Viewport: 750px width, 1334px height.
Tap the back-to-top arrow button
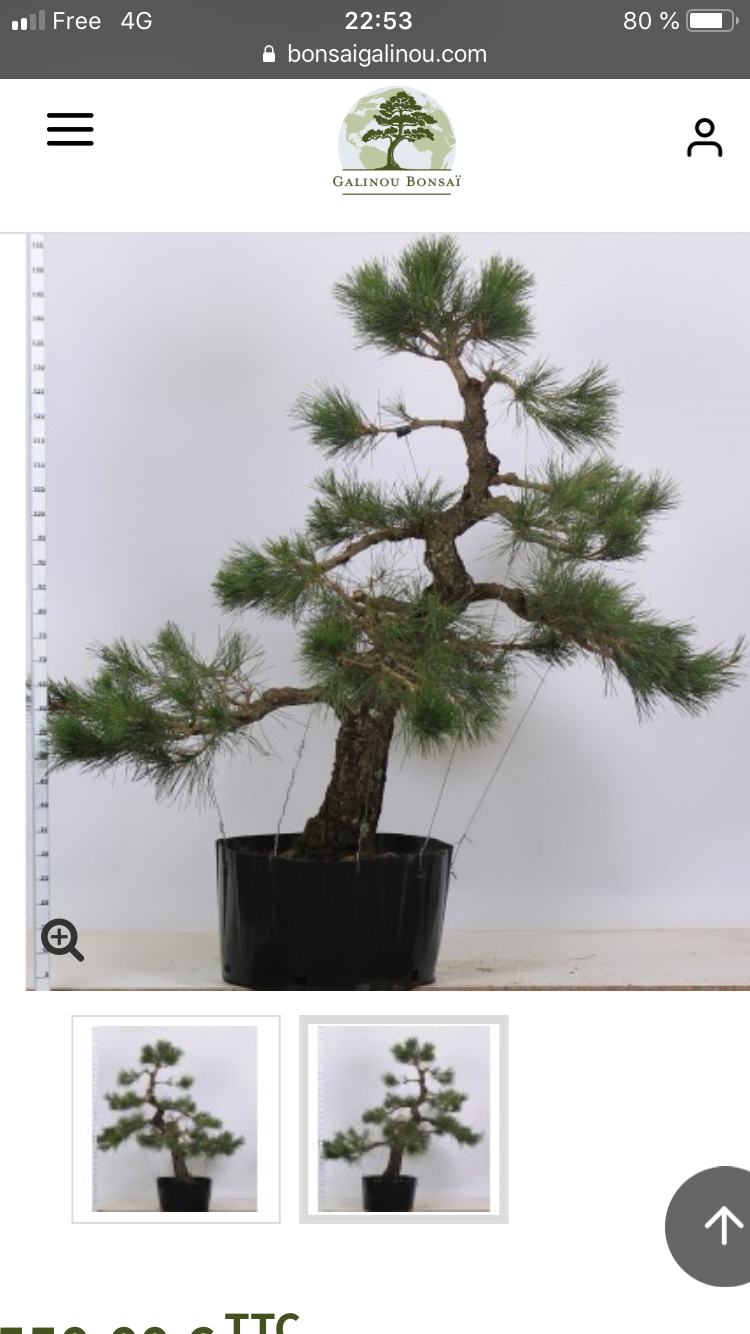[x=717, y=1226]
